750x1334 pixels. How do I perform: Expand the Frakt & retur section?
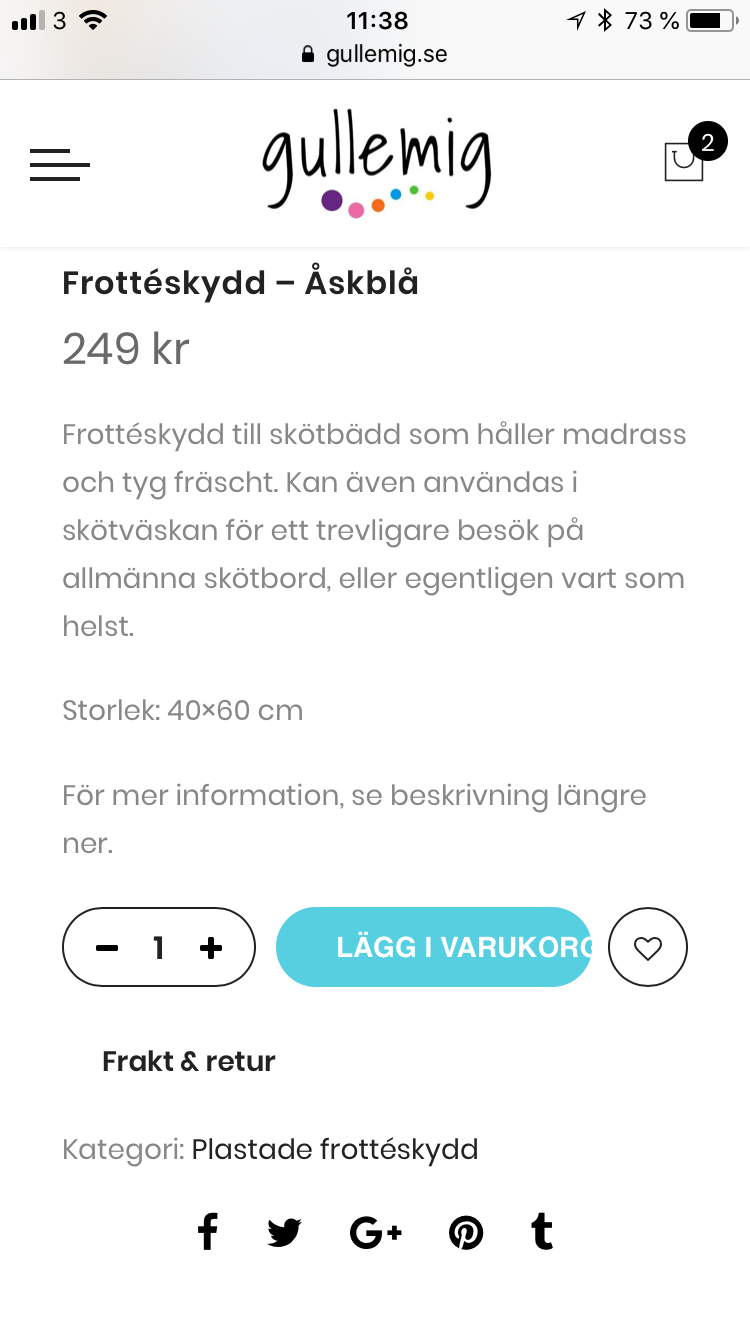pyautogui.click(x=188, y=1061)
